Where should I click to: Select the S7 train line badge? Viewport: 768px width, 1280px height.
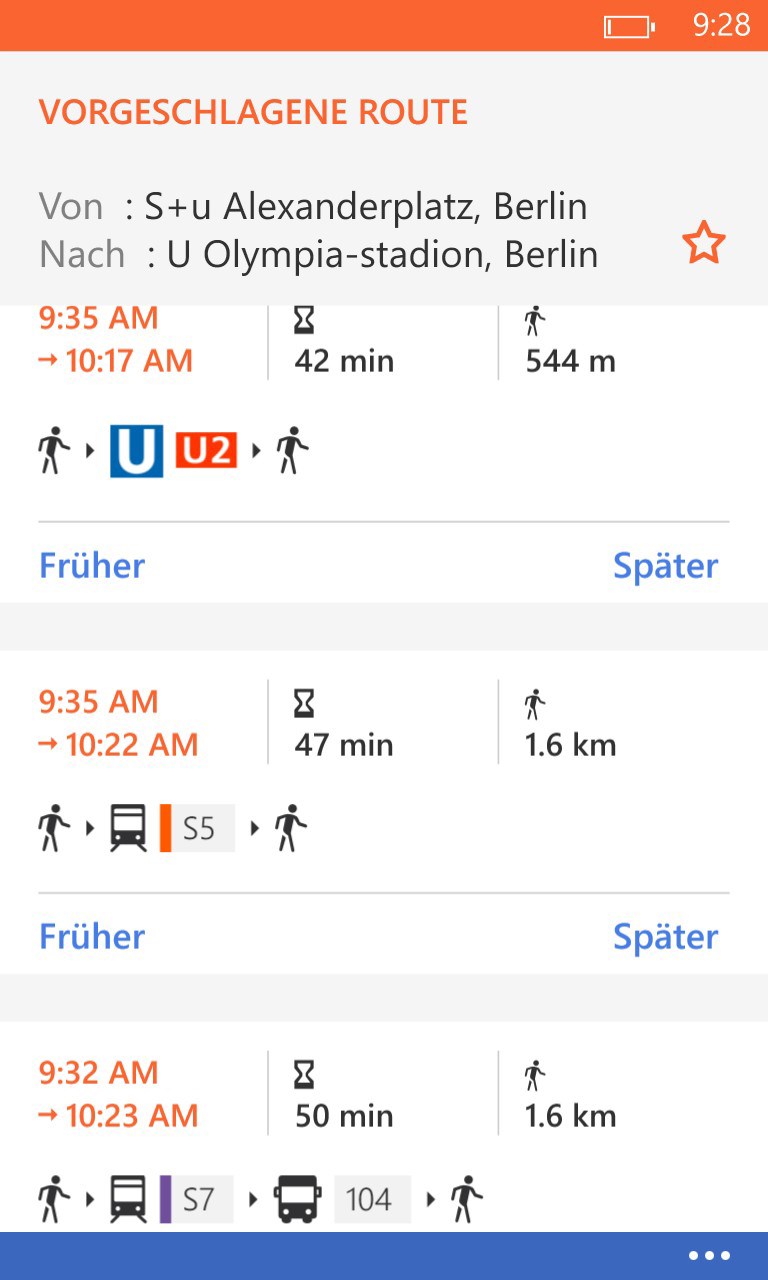198,1198
